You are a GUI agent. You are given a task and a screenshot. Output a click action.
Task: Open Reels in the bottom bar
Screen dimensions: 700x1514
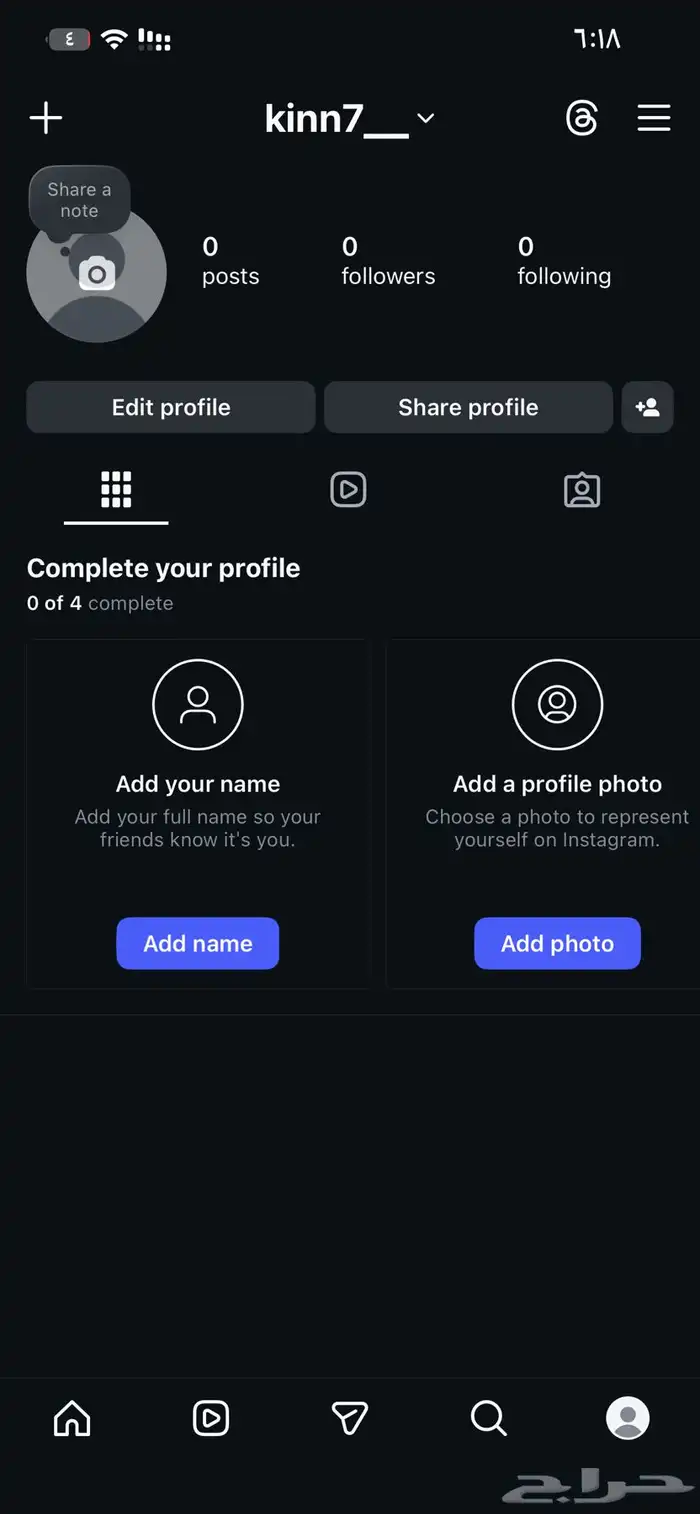211,1418
